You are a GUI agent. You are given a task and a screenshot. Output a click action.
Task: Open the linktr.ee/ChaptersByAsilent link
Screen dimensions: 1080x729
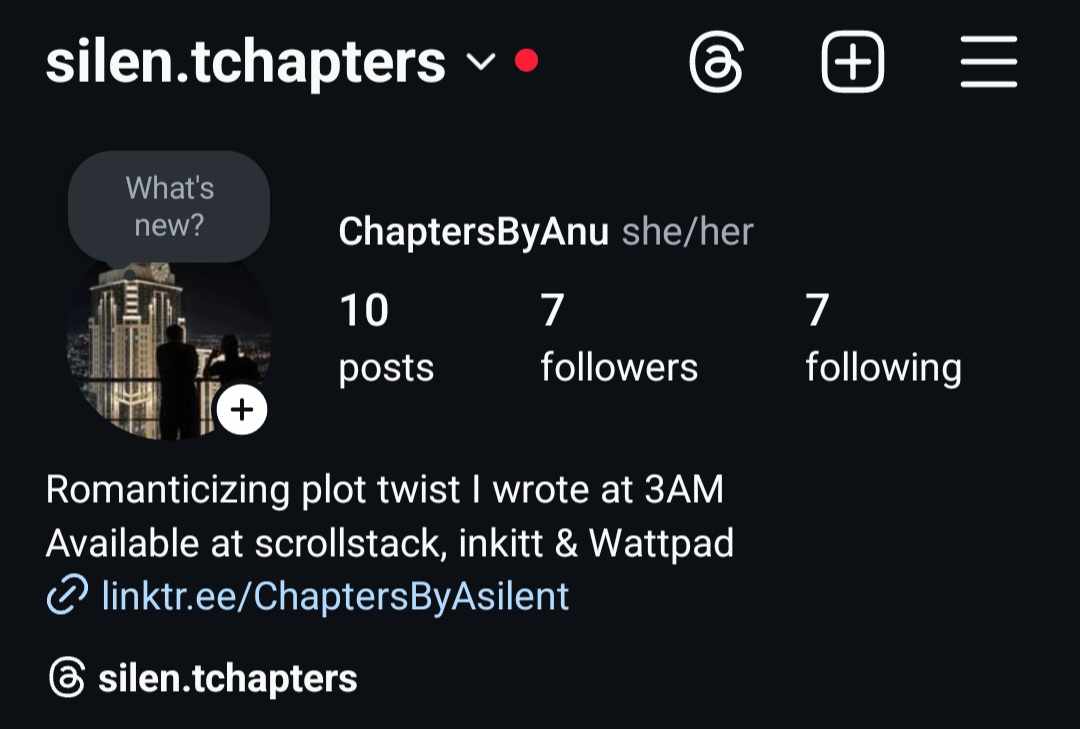[x=334, y=597]
